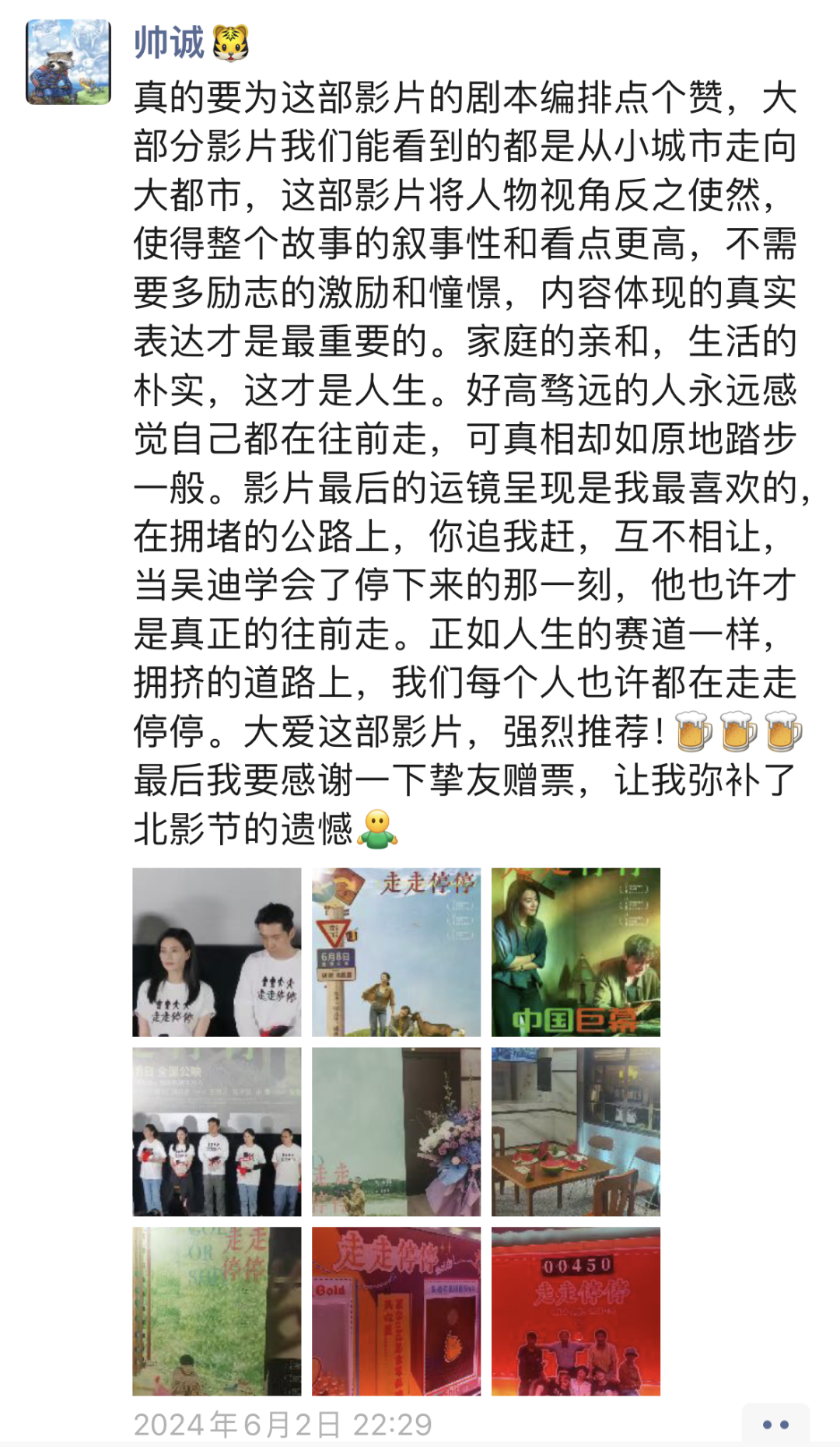840x1447 pixels.
Task: Open the photo of five people on stage
Action: click(216, 1131)
